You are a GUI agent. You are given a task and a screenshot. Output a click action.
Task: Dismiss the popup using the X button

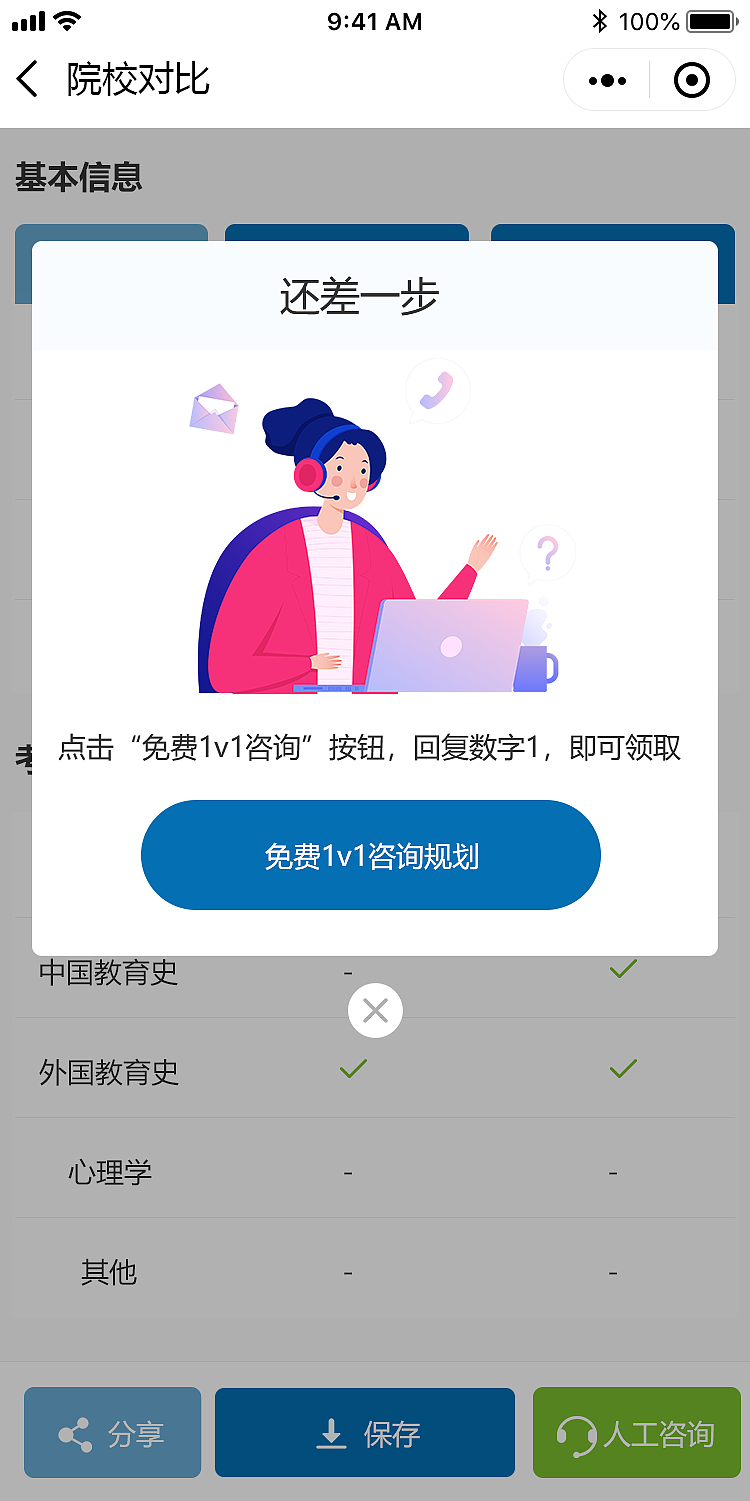tap(375, 1010)
